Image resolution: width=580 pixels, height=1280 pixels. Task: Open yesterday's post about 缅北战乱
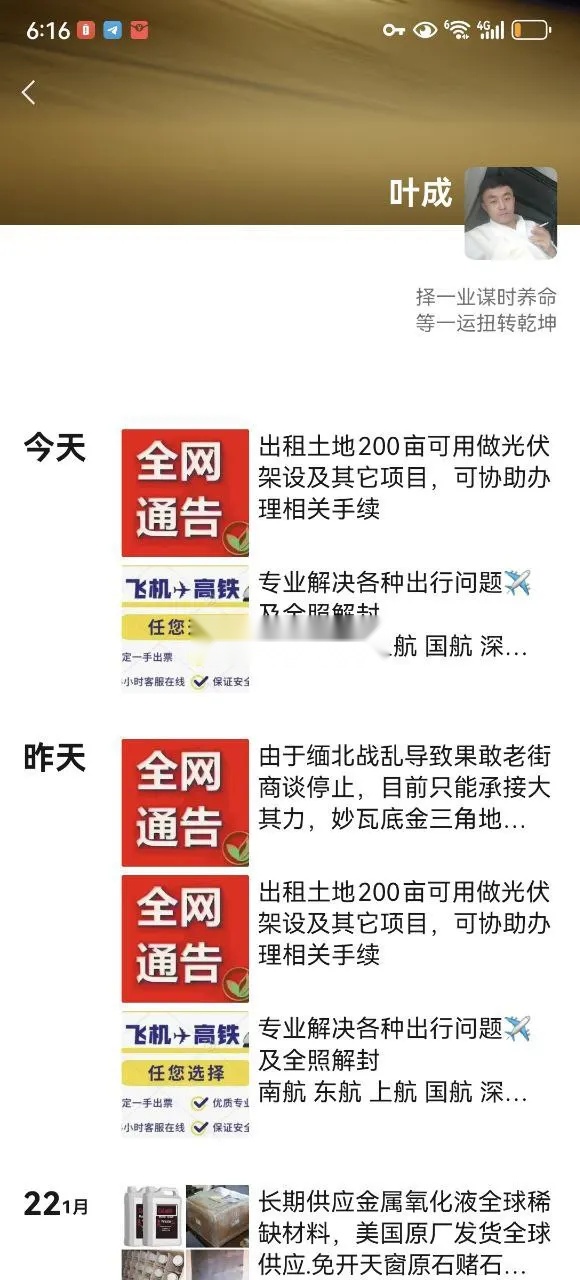coord(338,803)
